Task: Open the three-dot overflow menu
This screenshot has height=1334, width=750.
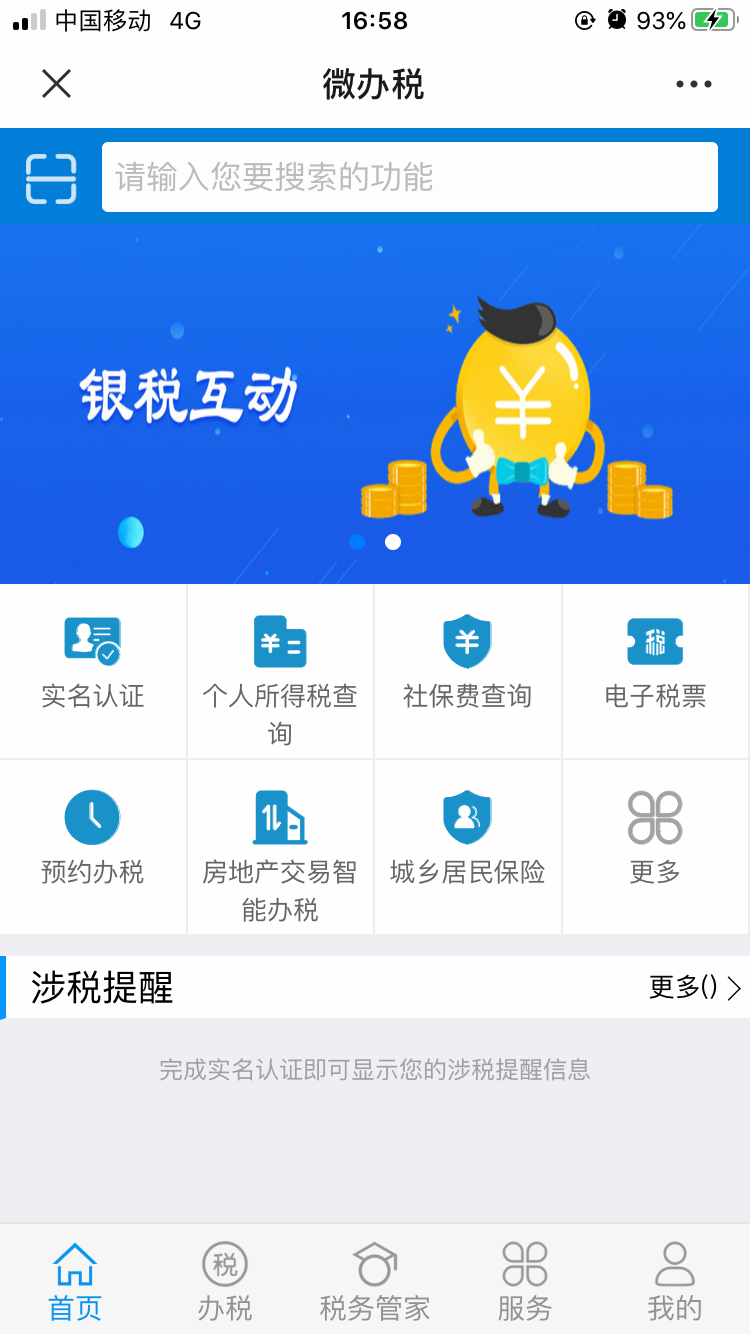Action: pyautogui.click(x=693, y=85)
